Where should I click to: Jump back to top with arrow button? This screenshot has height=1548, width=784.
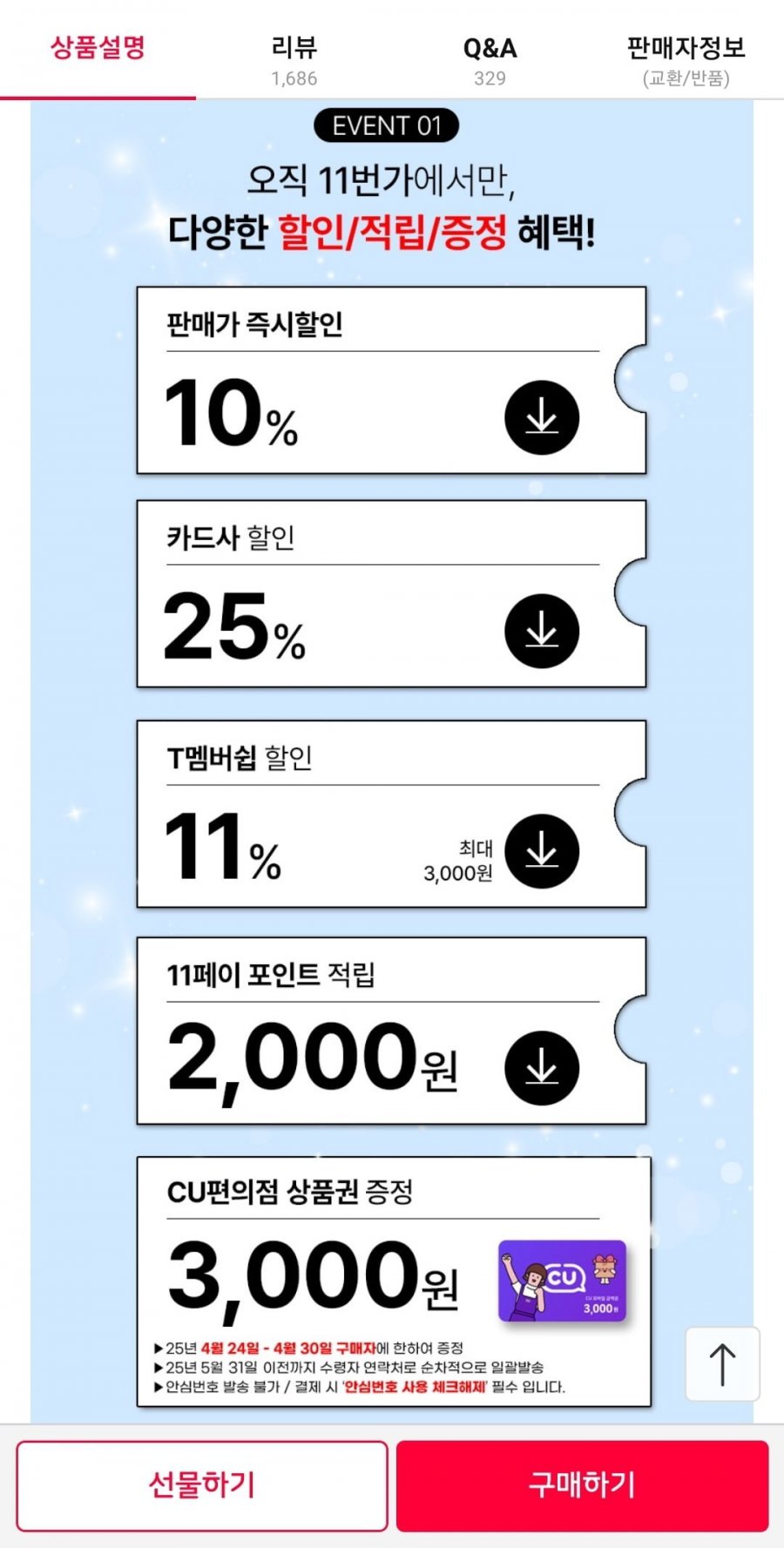pos(722,1363)
